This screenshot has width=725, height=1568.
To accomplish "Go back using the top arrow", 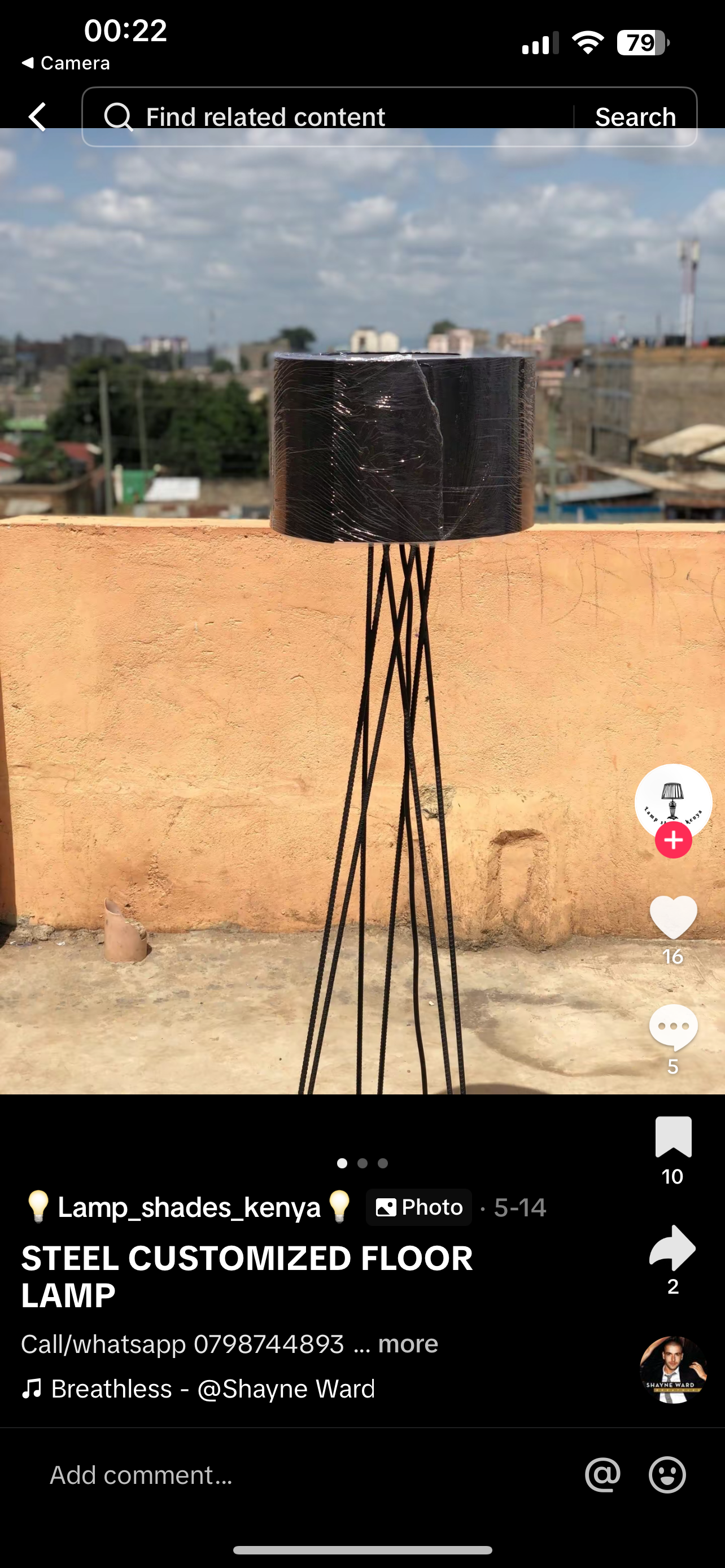I will coord(38,116).
